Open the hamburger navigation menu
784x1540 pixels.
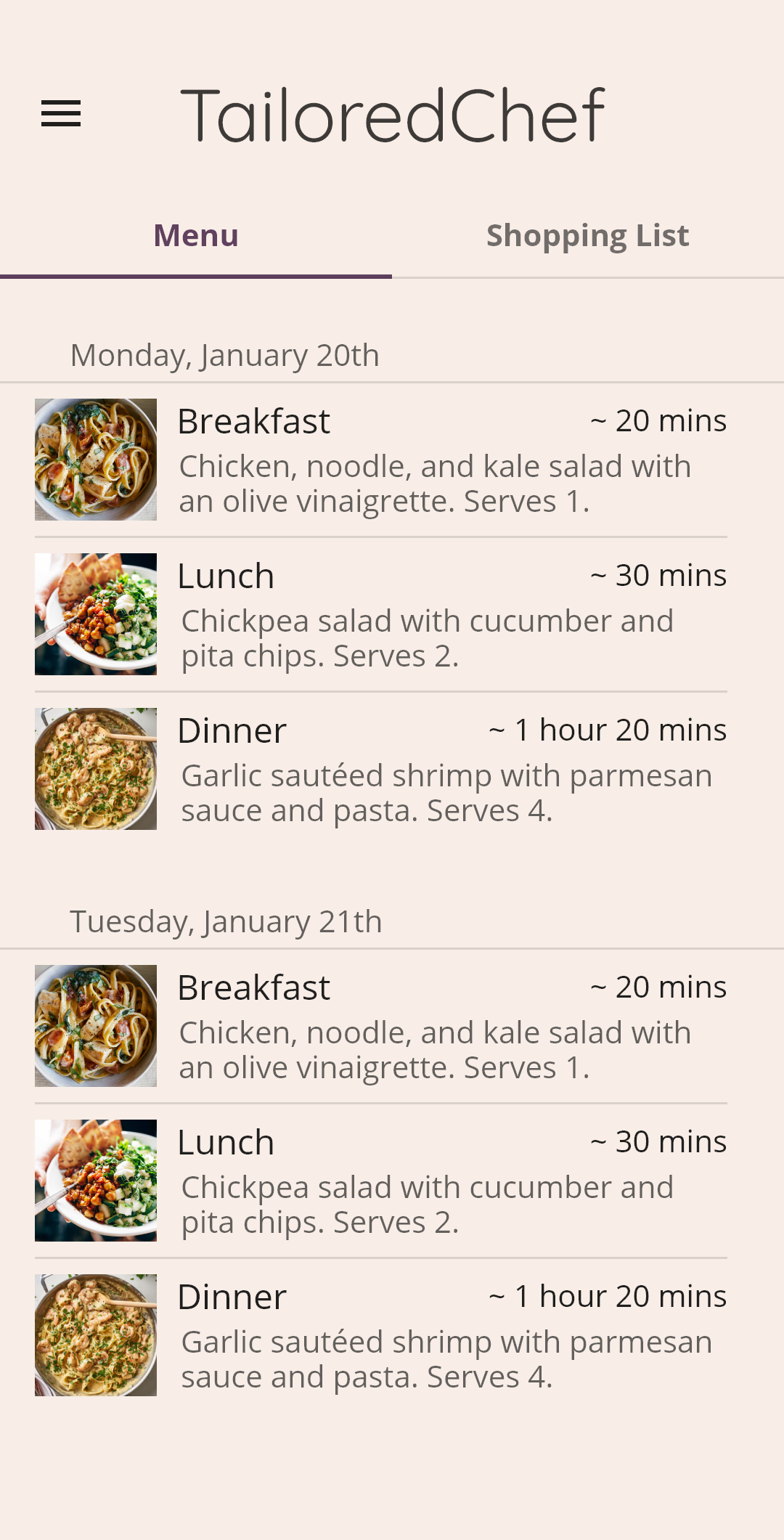[61, 114]
